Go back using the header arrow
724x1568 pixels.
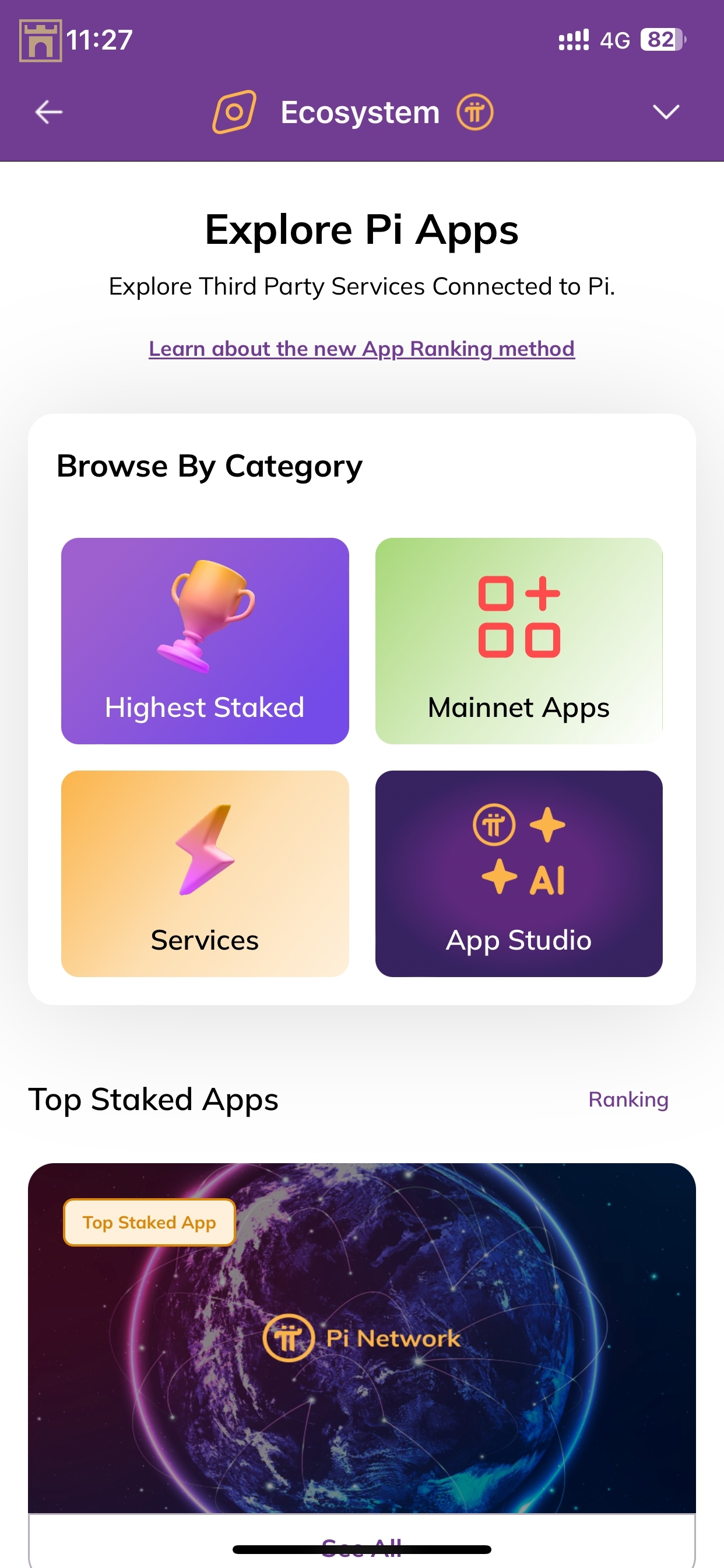(48, 112)
